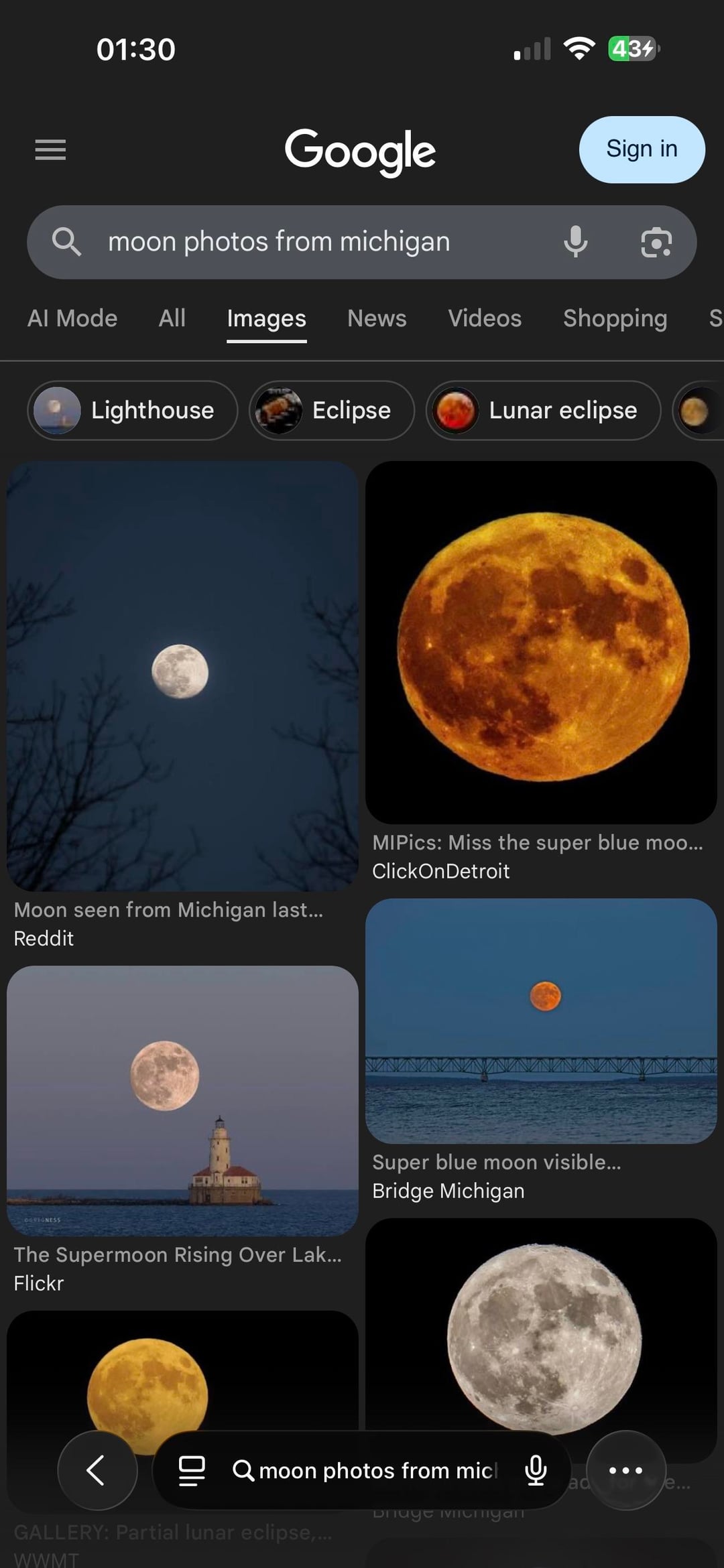Image resolution: width=724 pixels, height=1568 pixels.
Task: Go to the News tab
Action: click(377, 318)
